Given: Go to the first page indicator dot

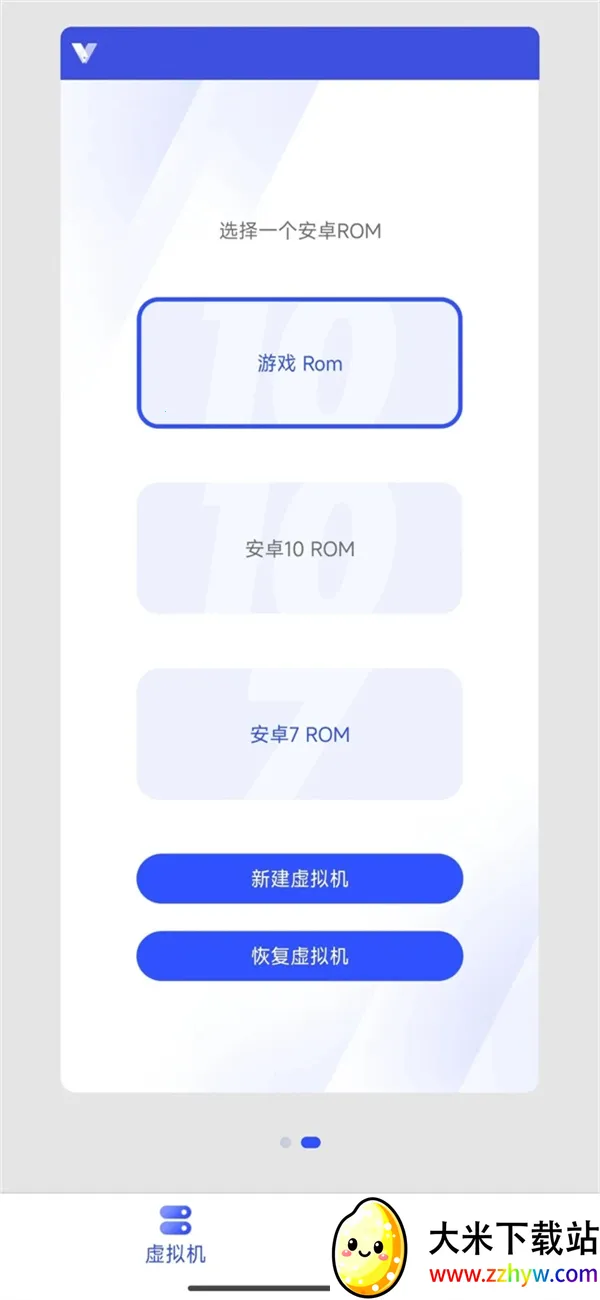Looking at the screenshot, I should tap(286, 1142).
